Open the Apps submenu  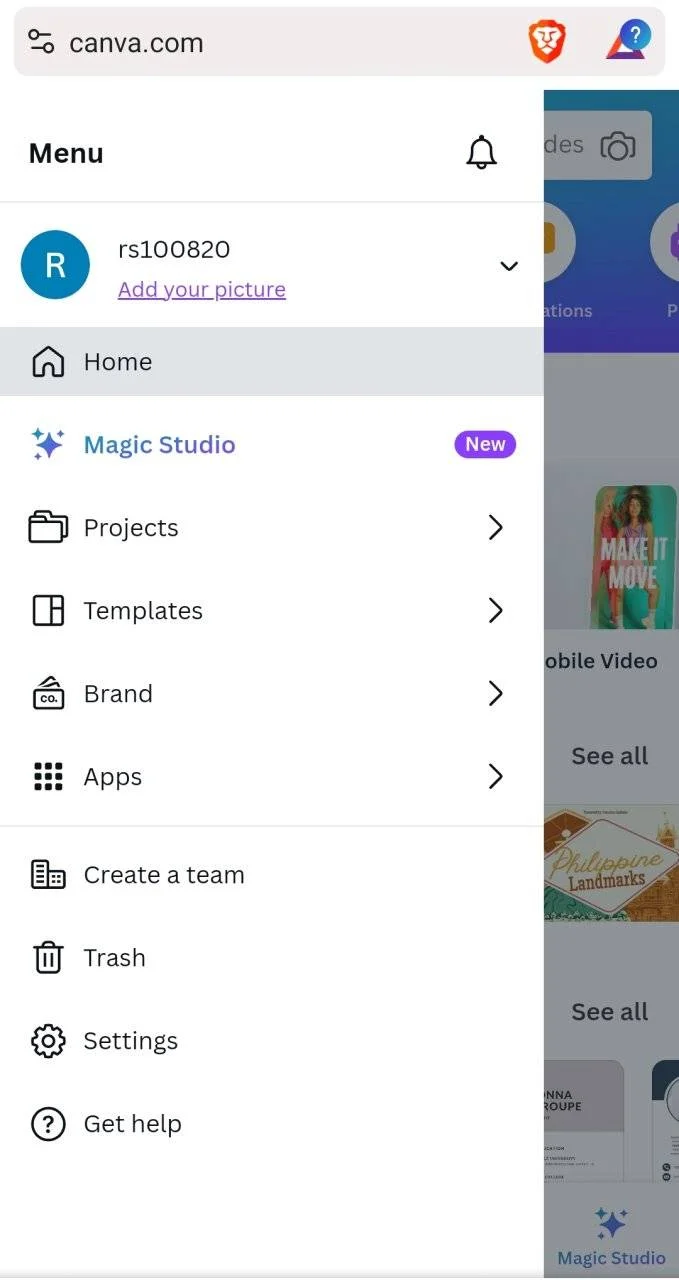tap(272, 776)
